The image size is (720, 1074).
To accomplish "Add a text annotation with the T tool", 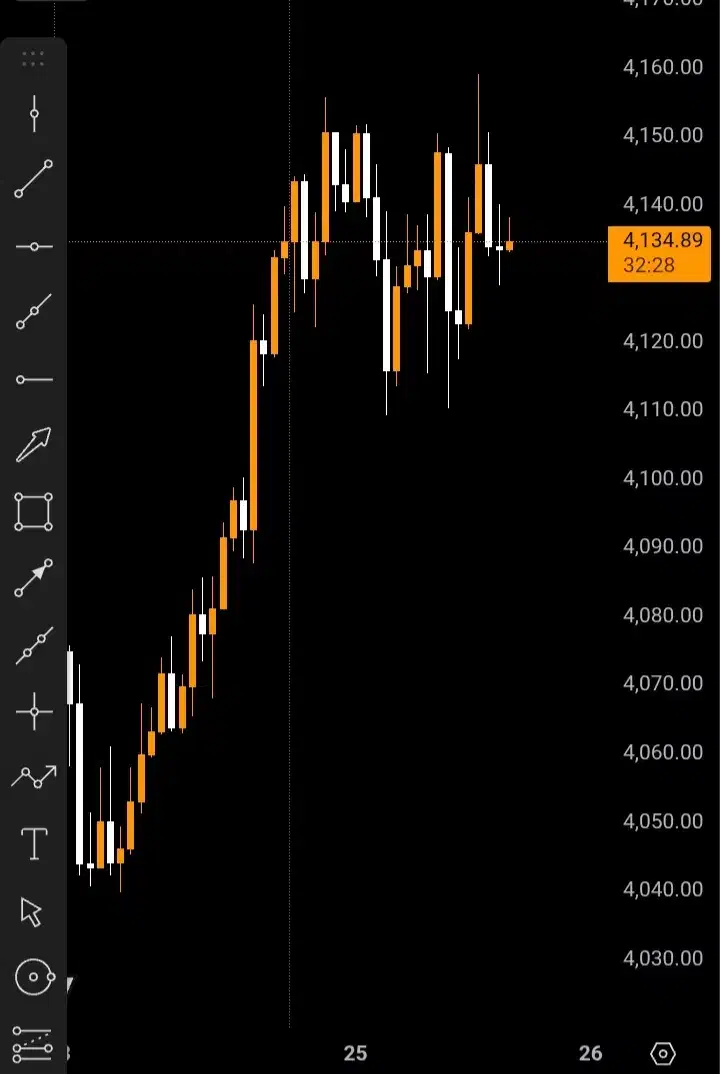I will coord(34,844).
